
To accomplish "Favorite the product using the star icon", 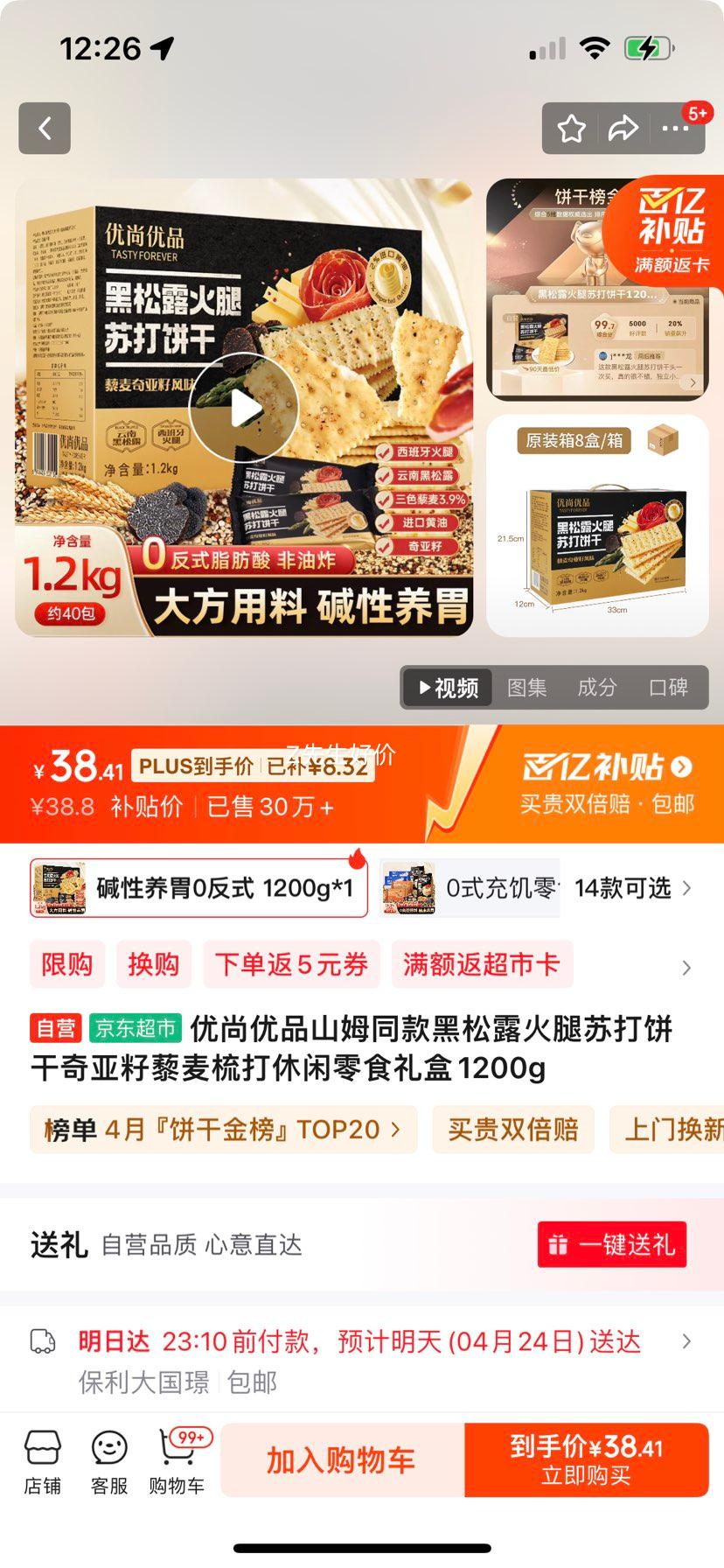I will coord(571,128).
